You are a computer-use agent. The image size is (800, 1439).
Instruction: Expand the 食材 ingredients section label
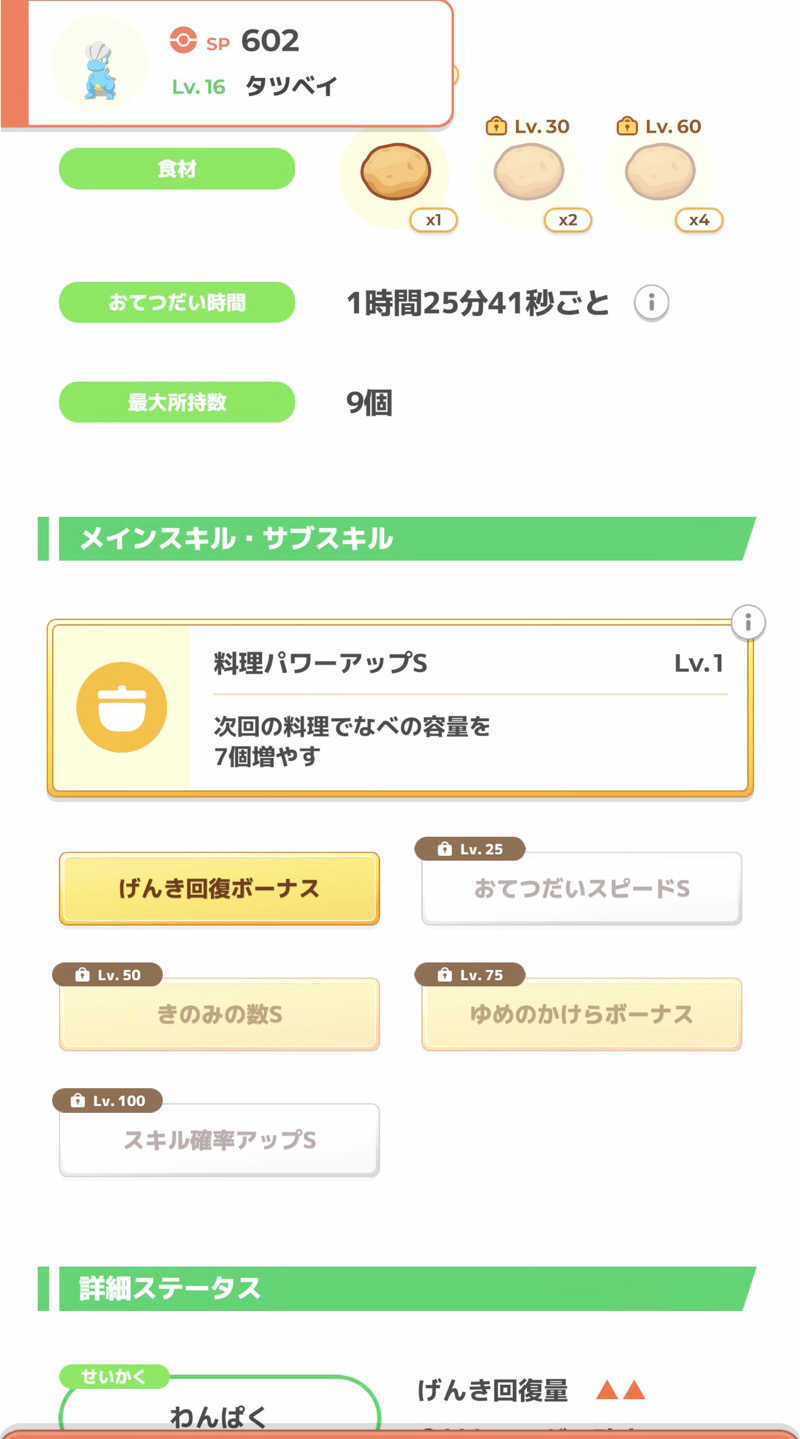click(176, 169)
